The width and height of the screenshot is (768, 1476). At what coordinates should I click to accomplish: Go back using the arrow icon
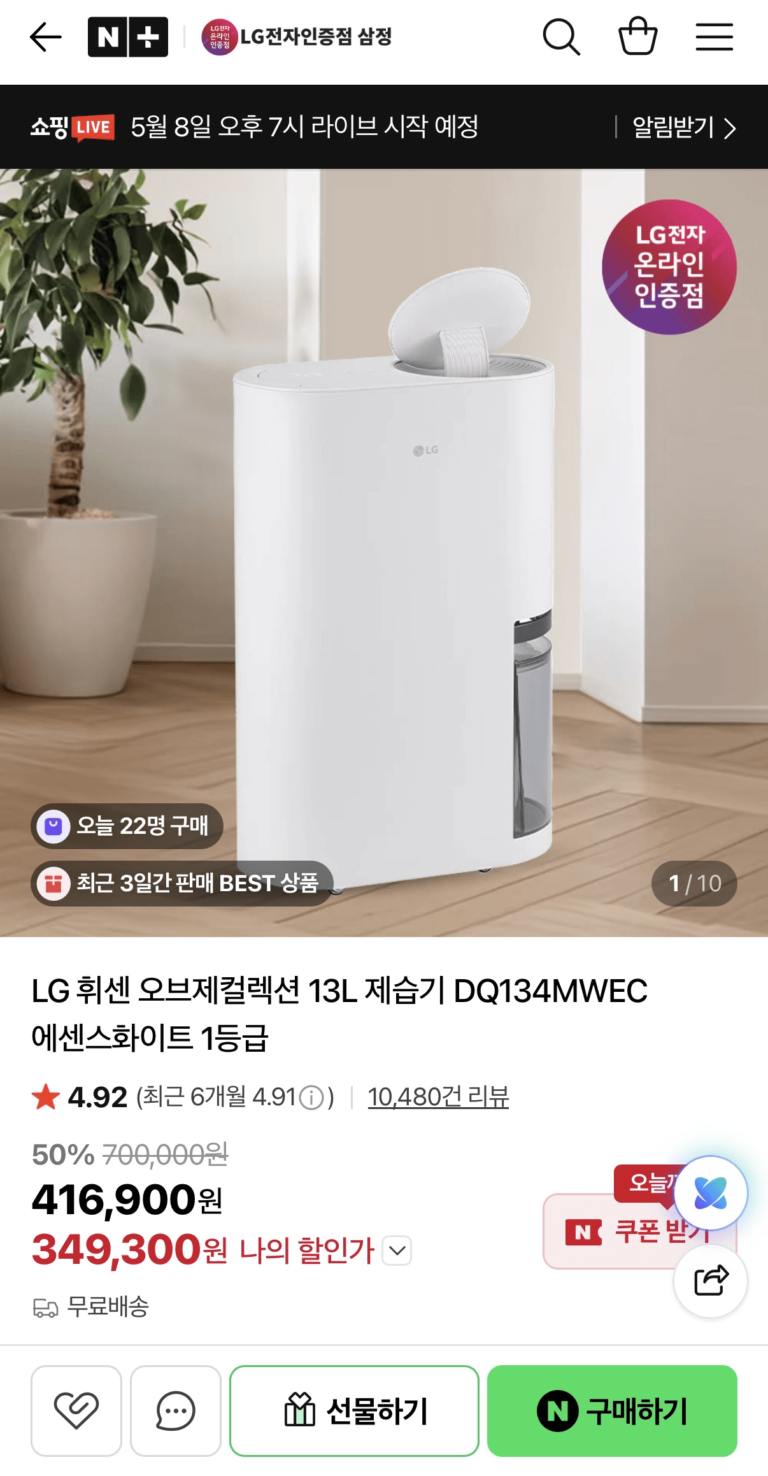[x=46, y=38]
